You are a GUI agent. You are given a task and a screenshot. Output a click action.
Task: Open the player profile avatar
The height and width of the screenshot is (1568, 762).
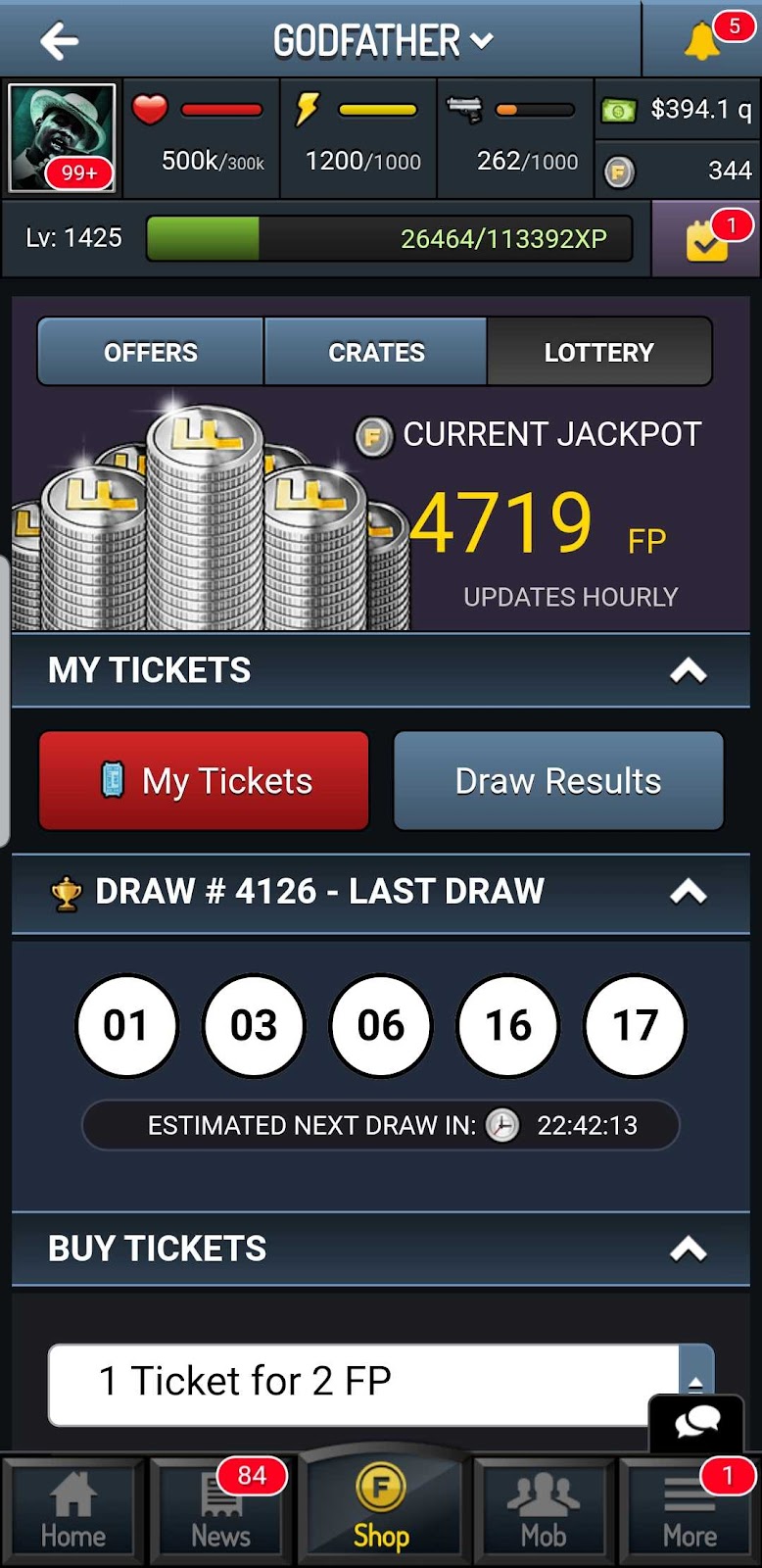coord(62,137)
